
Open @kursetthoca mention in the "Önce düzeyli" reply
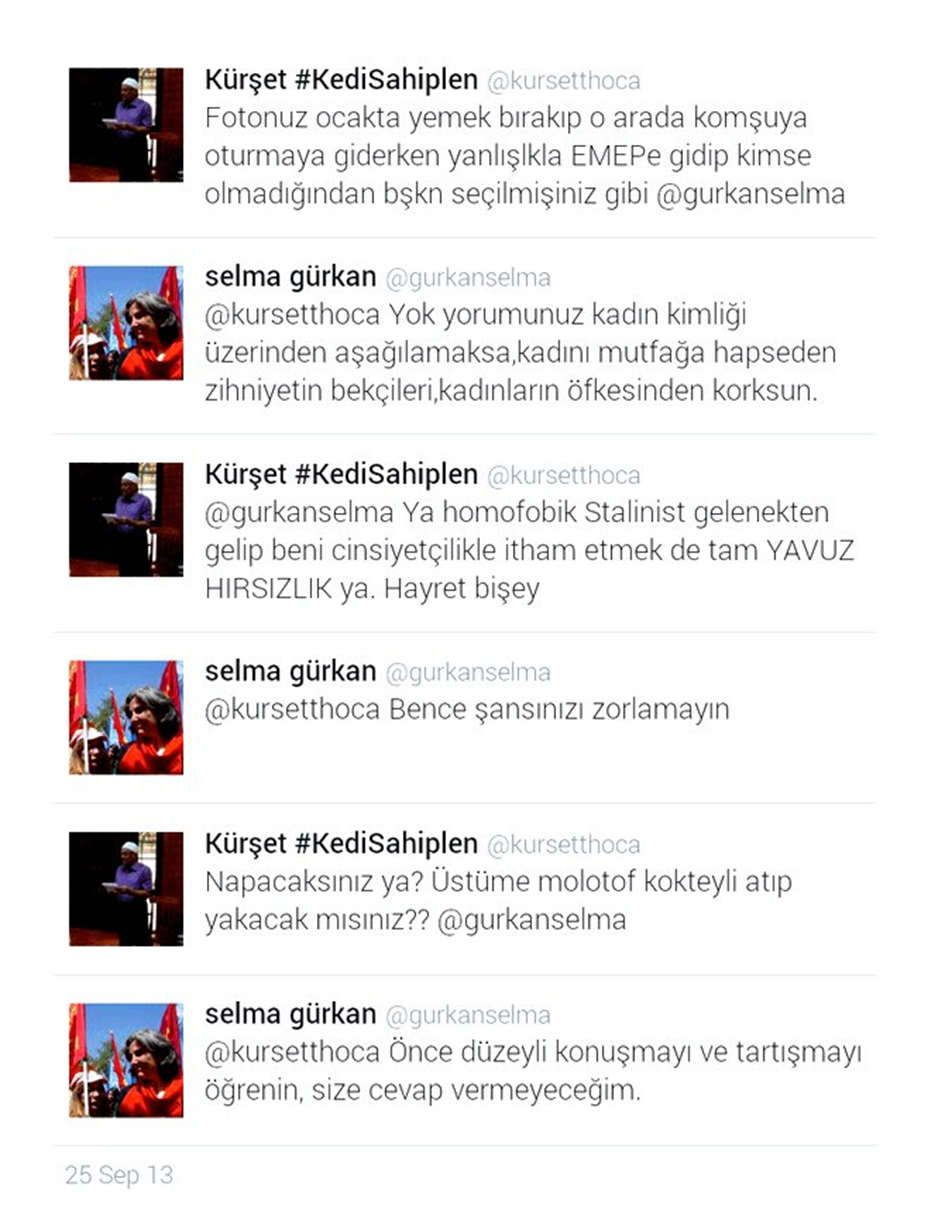point(293,1053)
